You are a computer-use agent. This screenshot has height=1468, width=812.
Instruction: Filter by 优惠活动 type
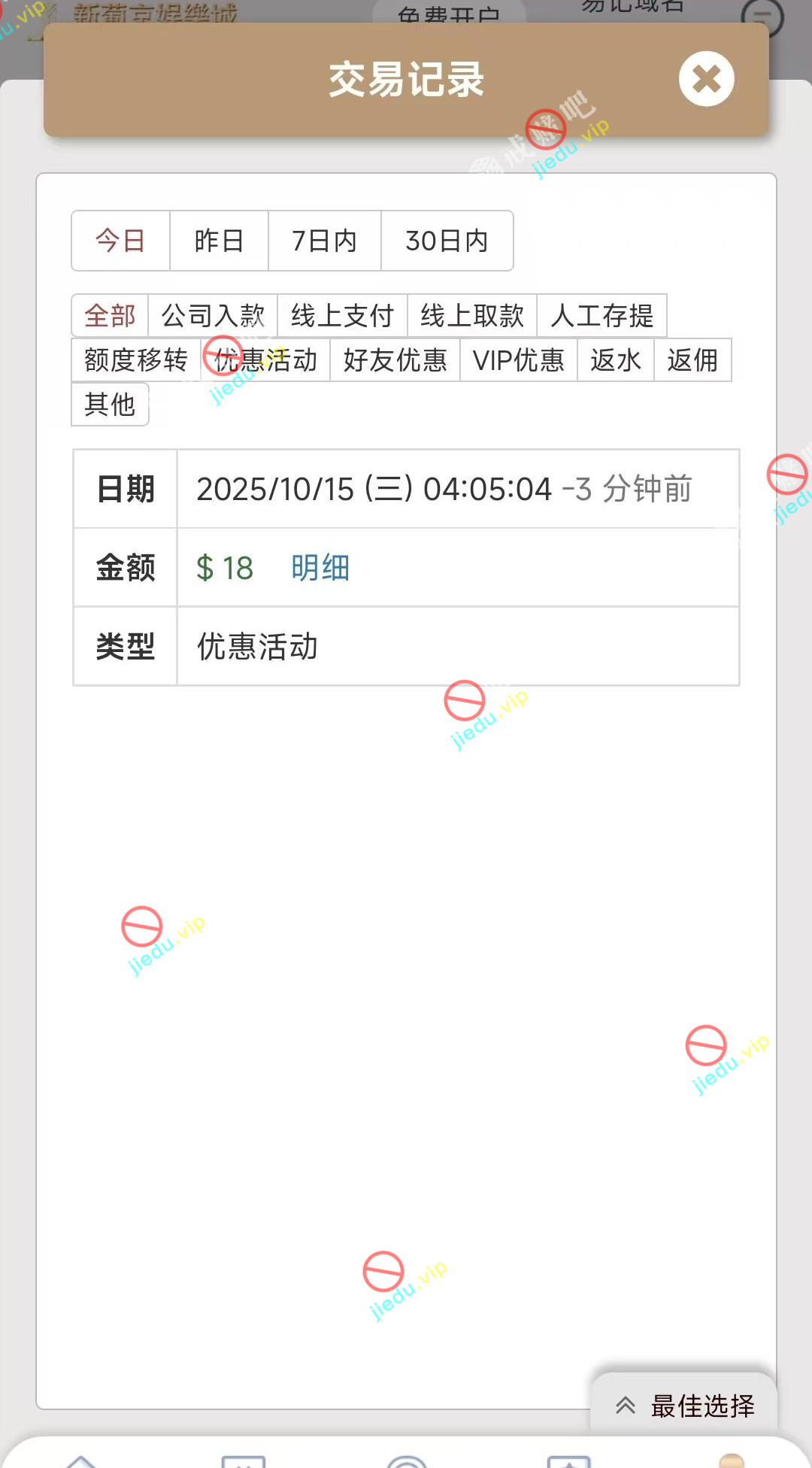[x=265, y=360]
